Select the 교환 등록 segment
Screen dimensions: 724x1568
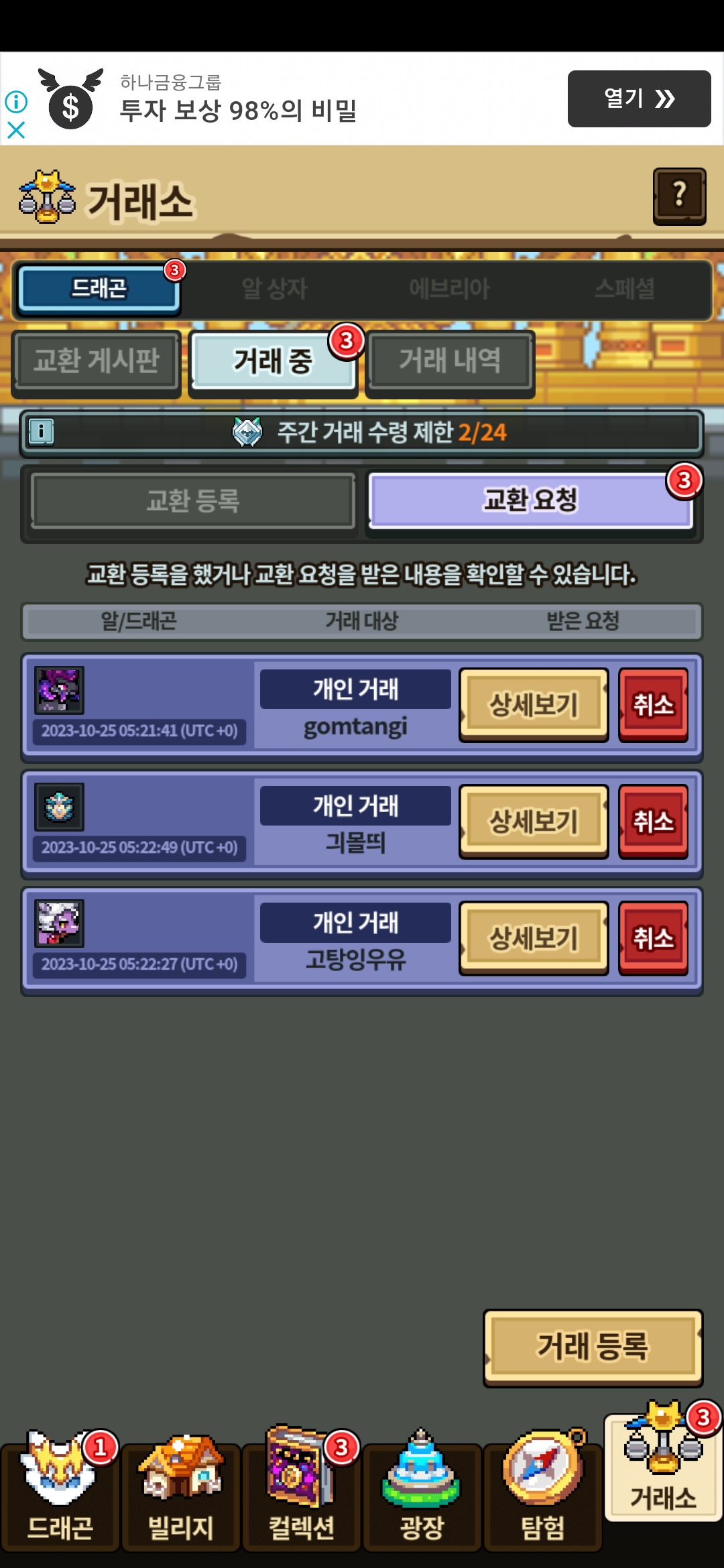[x=193, y=501]
